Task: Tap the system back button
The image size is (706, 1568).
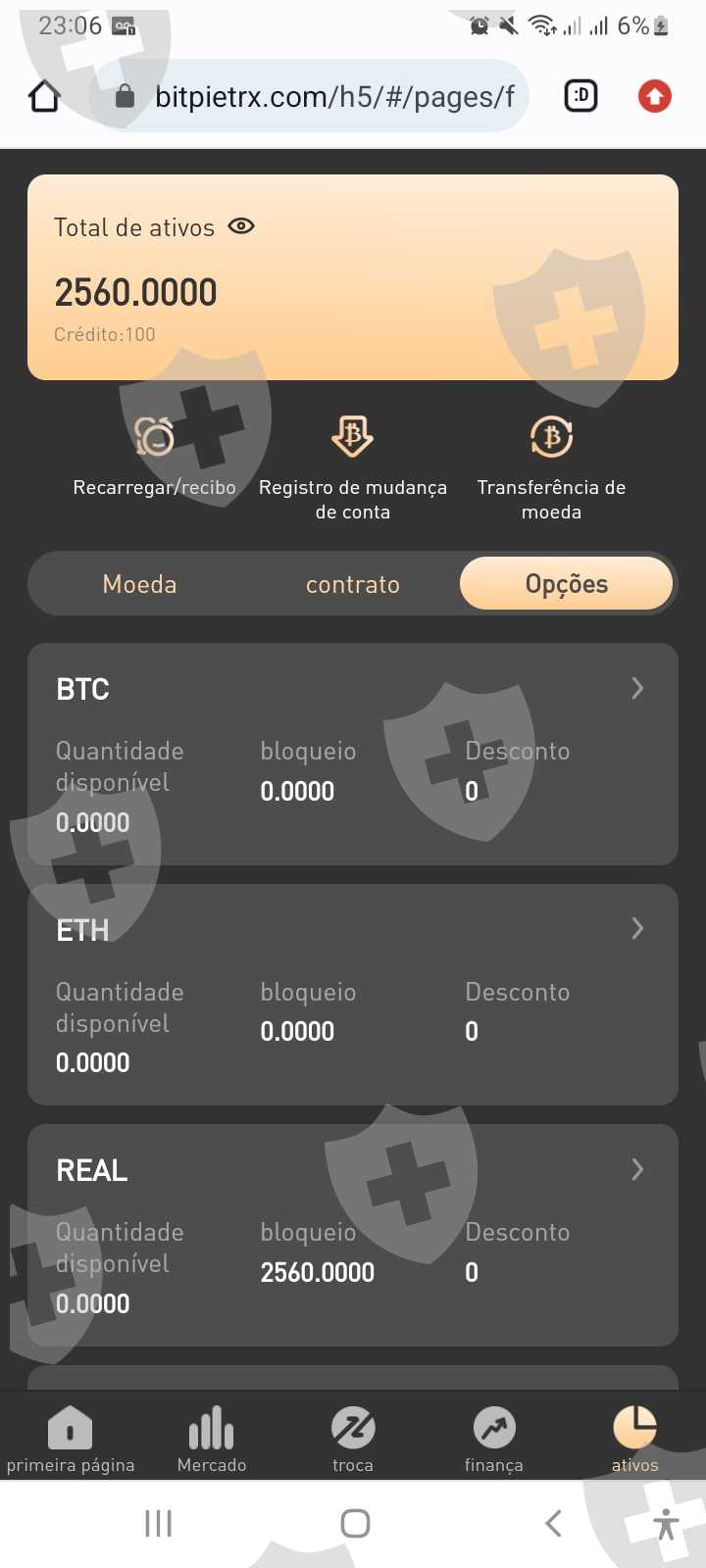Action: point(553,1523)
